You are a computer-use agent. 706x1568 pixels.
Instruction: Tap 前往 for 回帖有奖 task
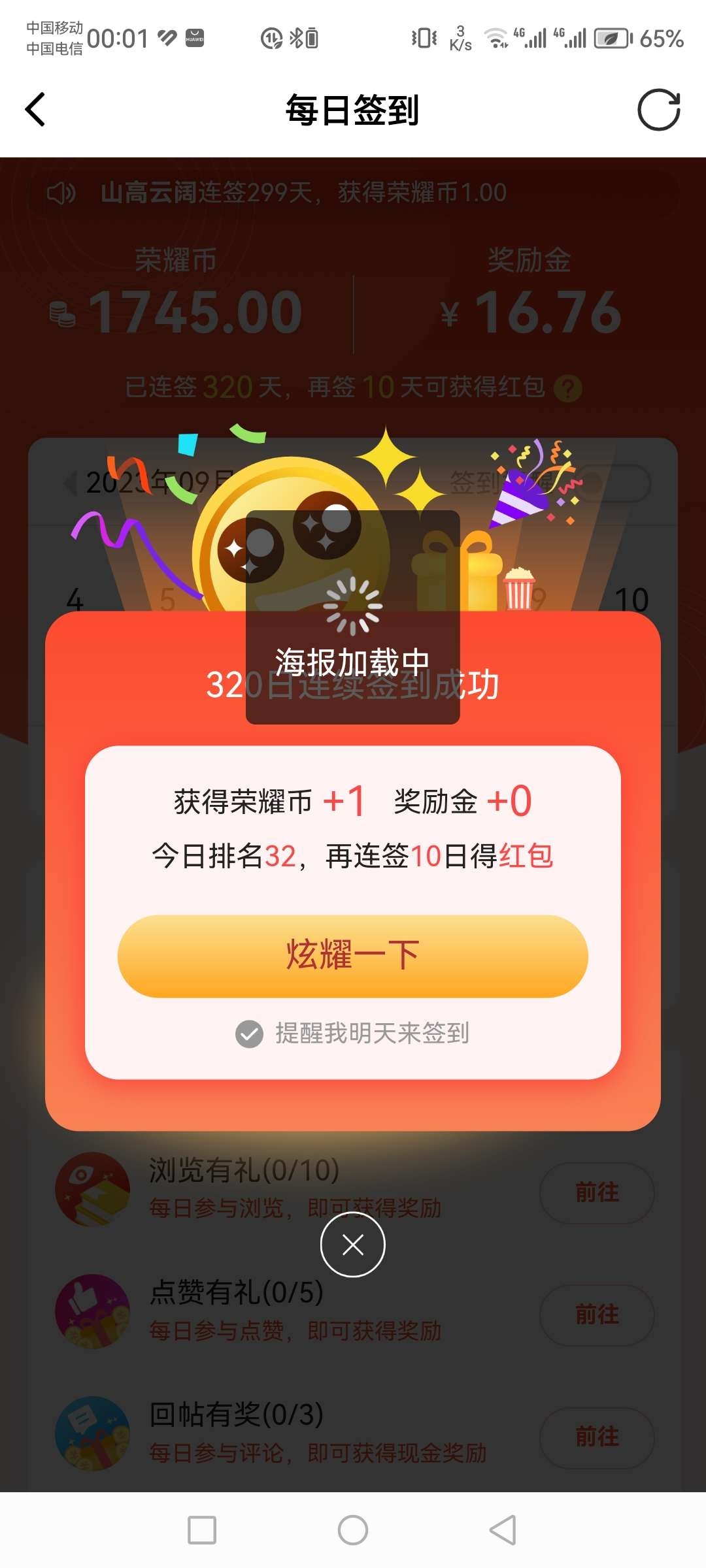pos(597,1437)
